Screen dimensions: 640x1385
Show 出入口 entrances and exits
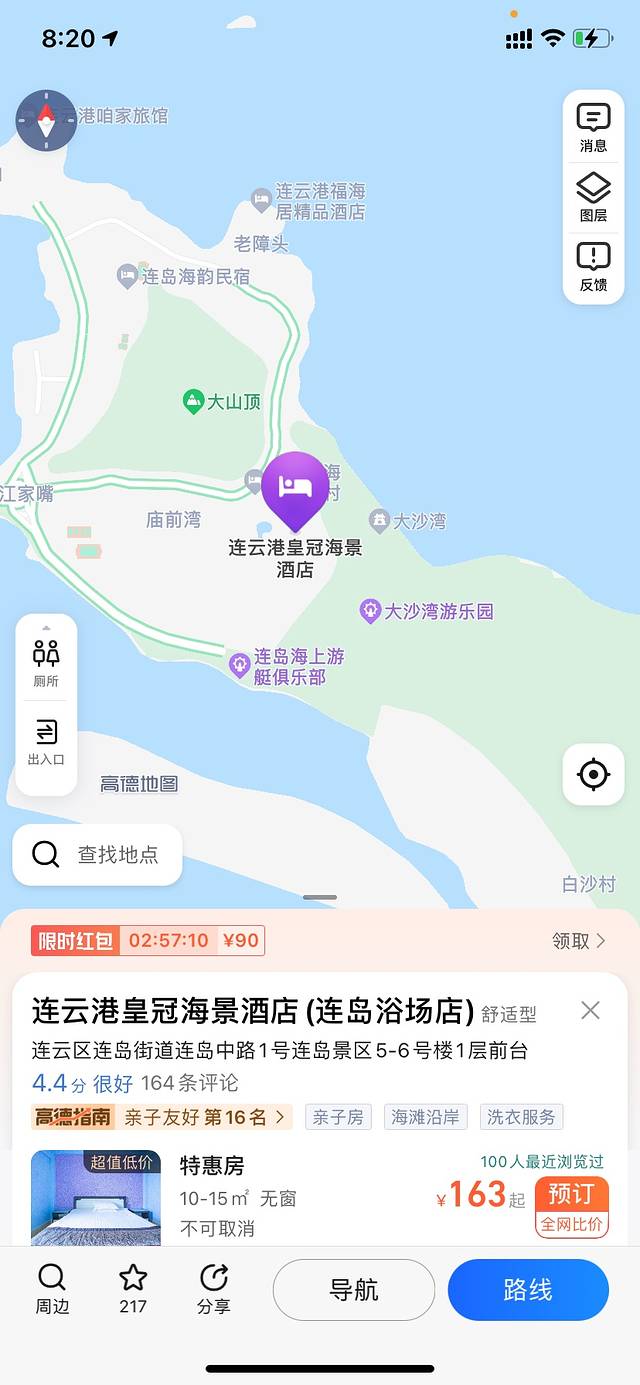point(46,742)
